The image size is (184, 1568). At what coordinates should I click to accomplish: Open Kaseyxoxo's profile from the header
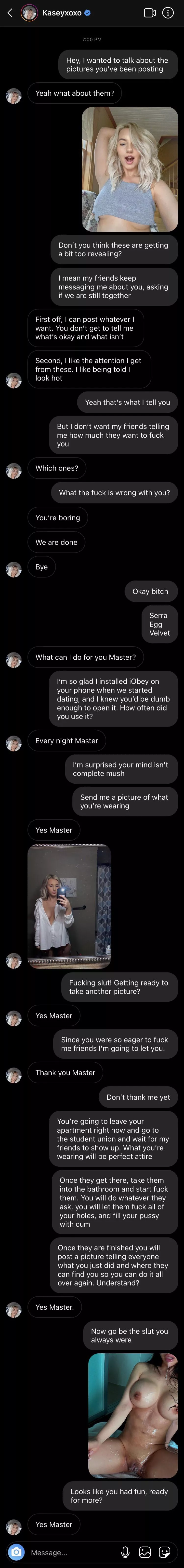(61, 13)
